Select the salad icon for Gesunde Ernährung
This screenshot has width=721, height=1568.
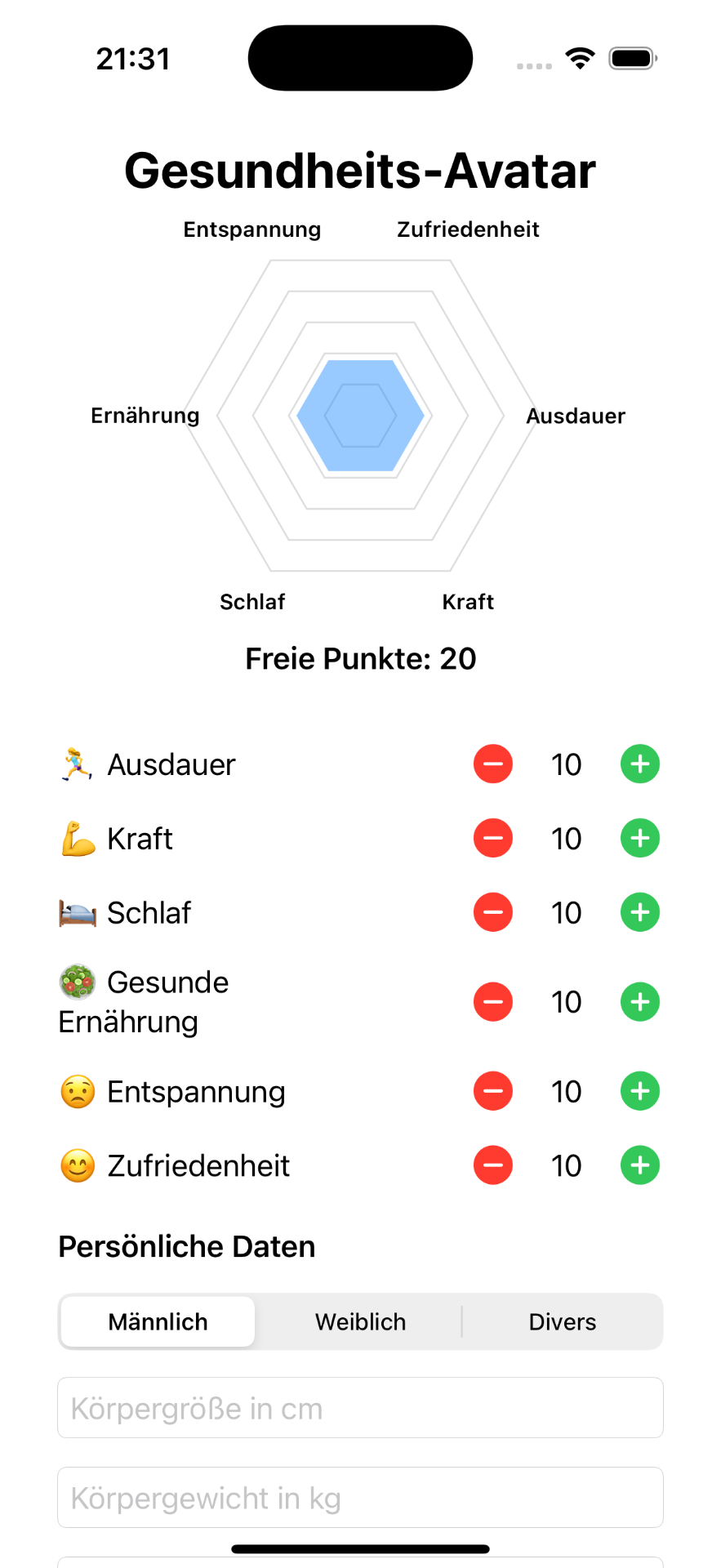click(78, 982)
